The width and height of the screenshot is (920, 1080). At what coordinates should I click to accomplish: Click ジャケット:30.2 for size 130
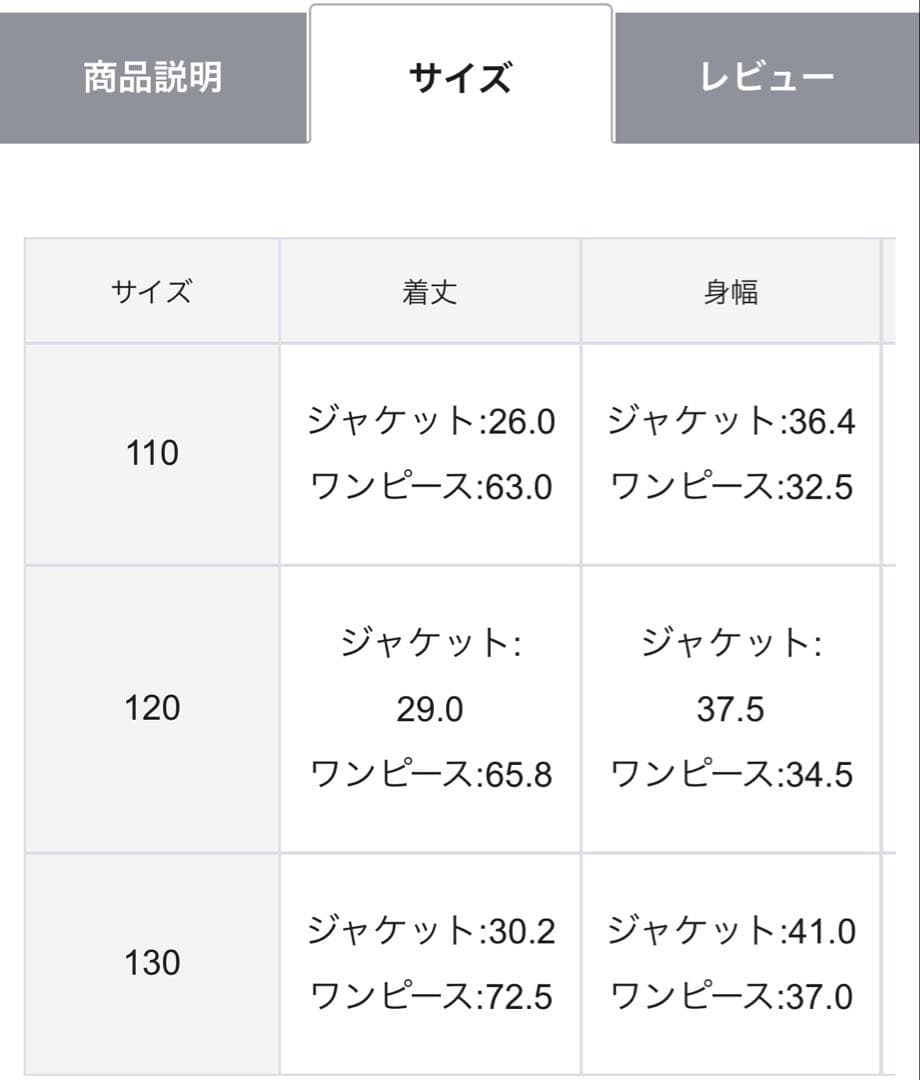(430, 930)
